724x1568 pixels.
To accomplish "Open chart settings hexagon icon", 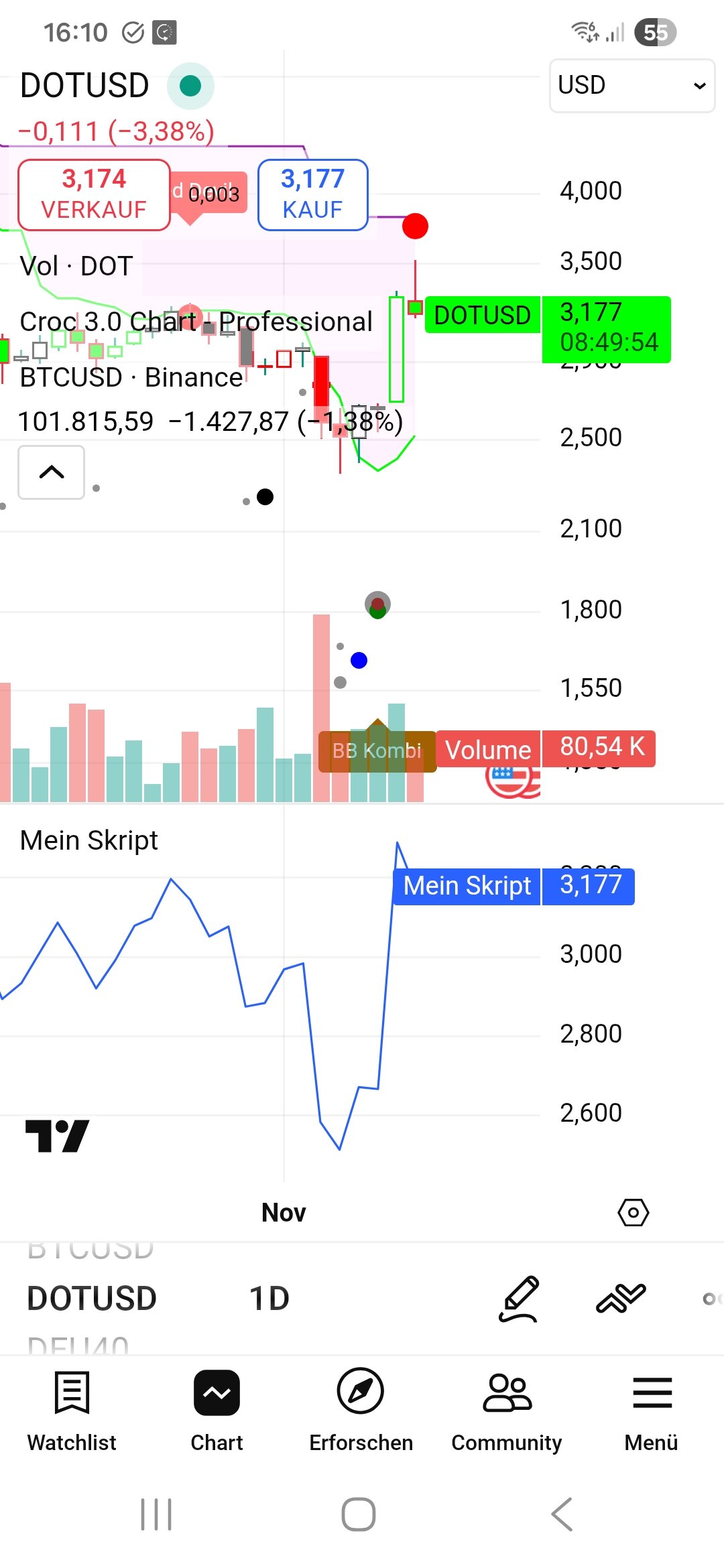I will (633, 1212).
